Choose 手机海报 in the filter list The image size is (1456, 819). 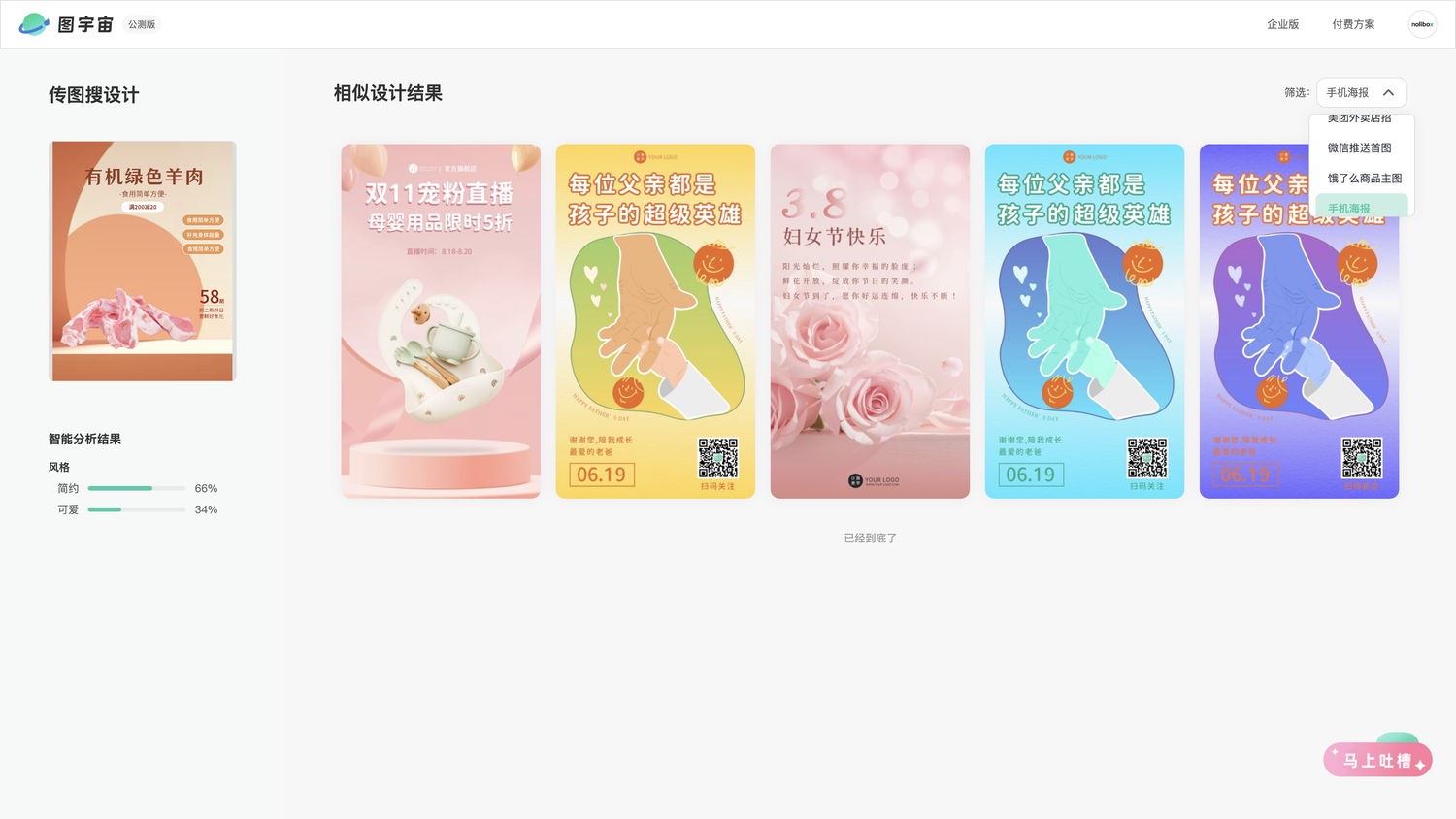coord(1349,208)
